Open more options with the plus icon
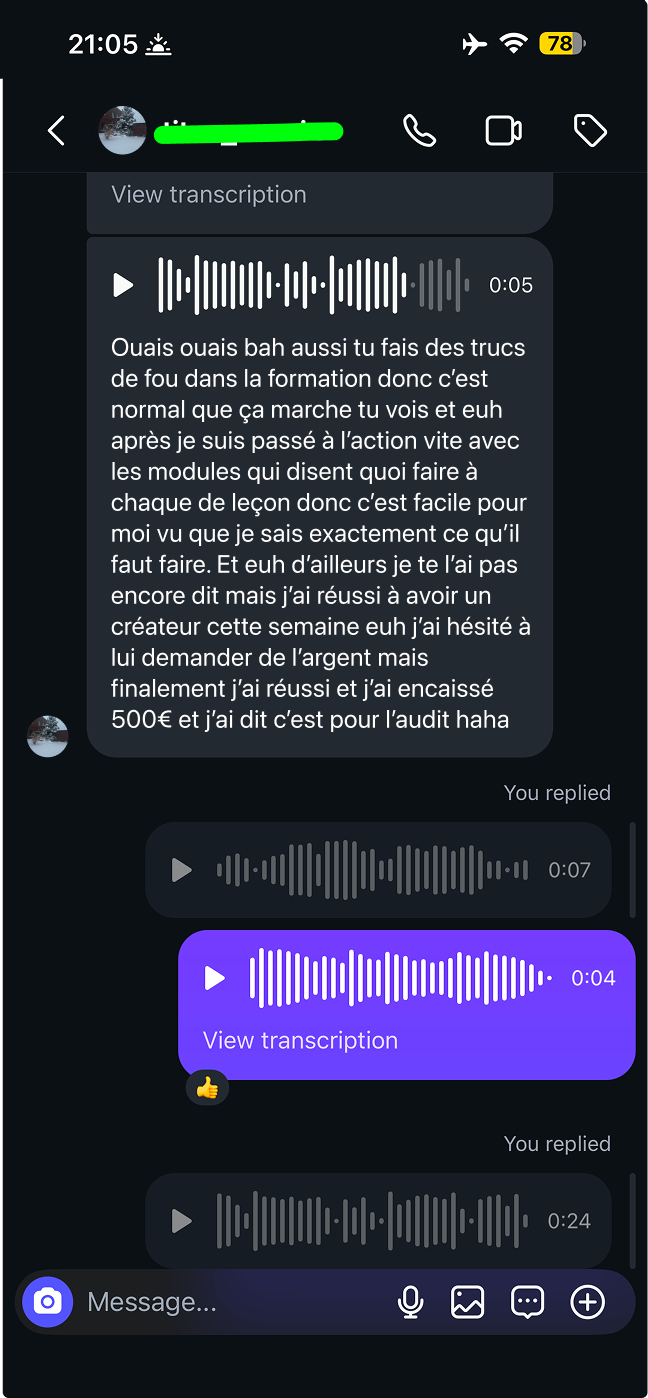Screen dimensions: 648x1398 587,1302
